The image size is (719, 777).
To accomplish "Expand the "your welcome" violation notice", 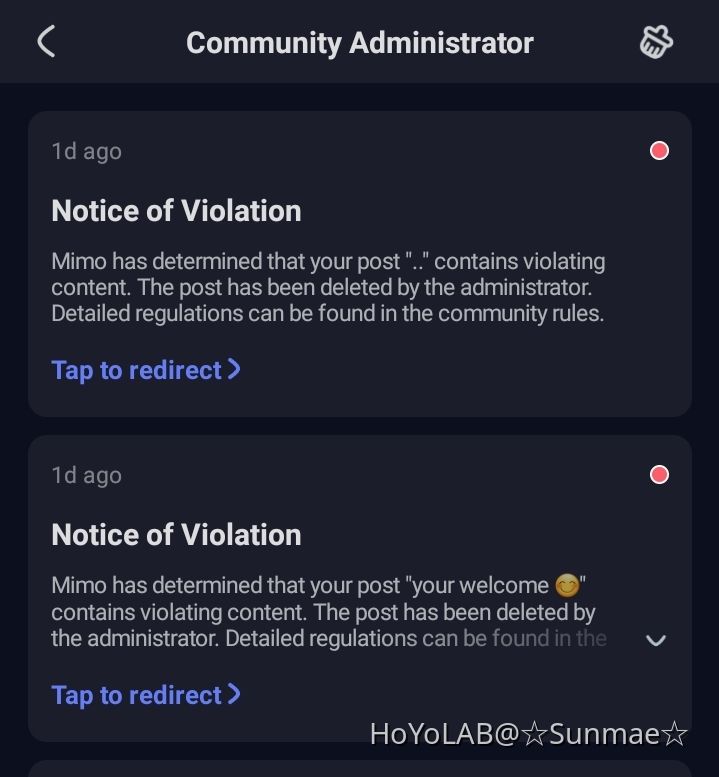I will coord(656,640).
